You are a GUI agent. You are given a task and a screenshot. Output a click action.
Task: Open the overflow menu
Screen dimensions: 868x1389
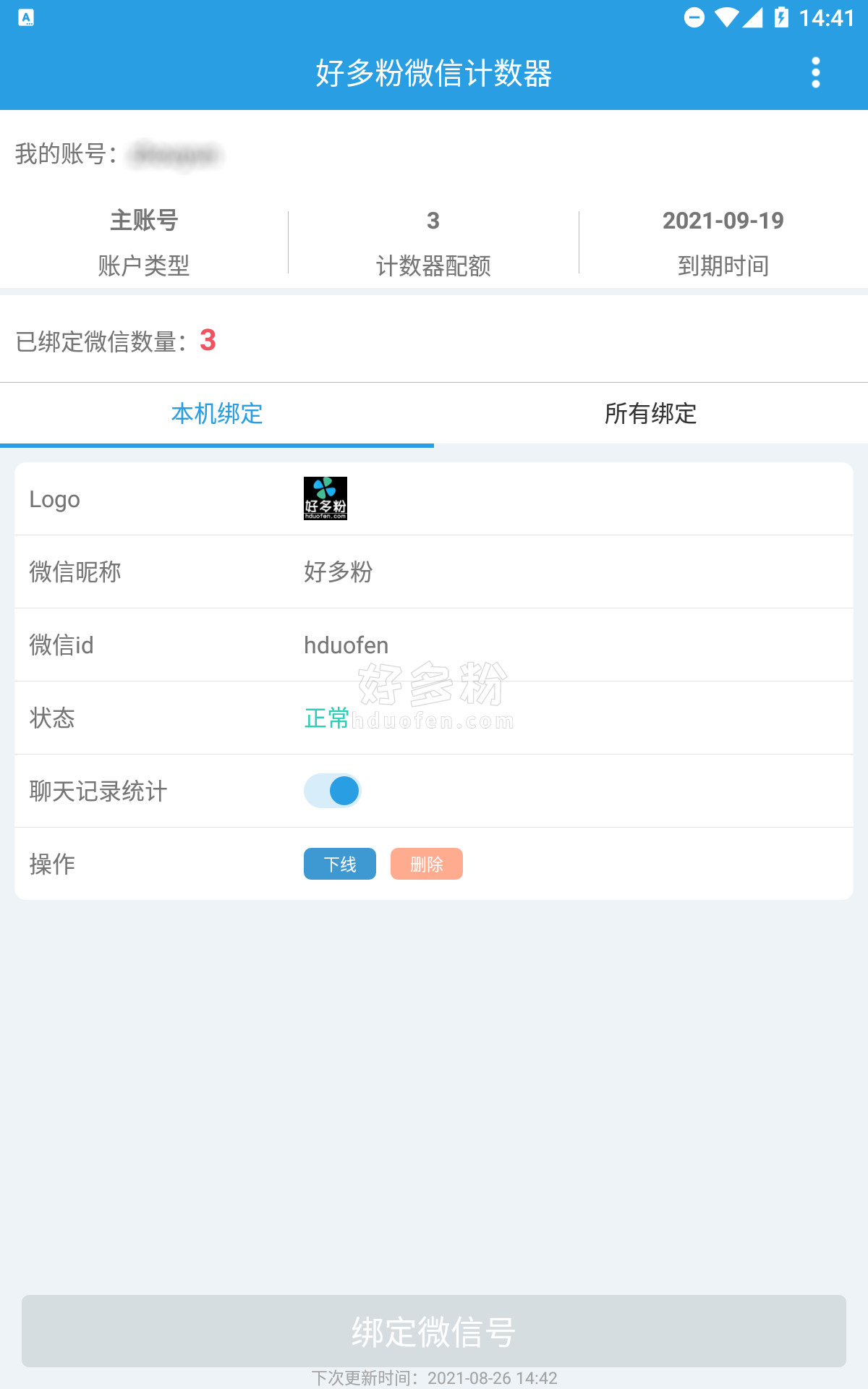(815, 72)
